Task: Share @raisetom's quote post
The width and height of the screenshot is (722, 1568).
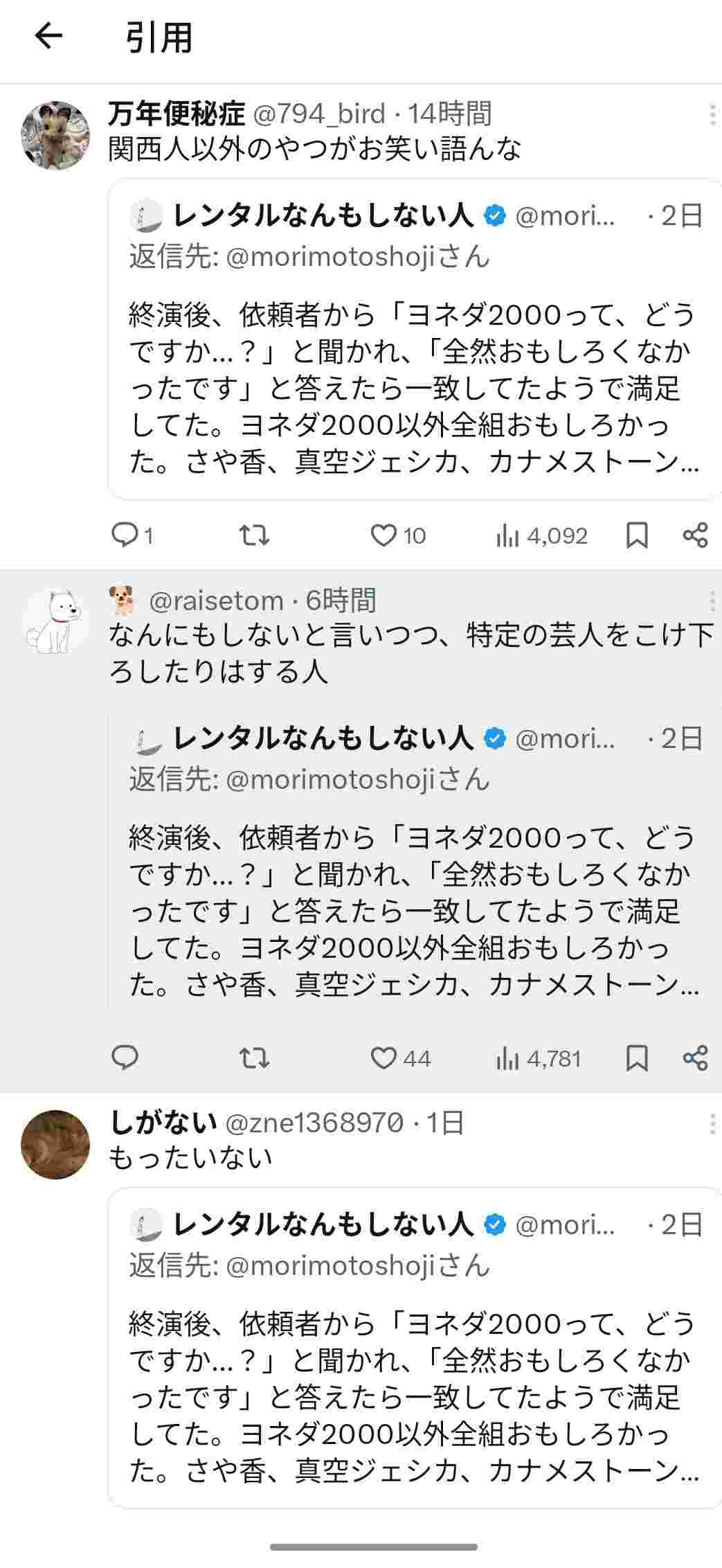Action: click(695, 1058)
